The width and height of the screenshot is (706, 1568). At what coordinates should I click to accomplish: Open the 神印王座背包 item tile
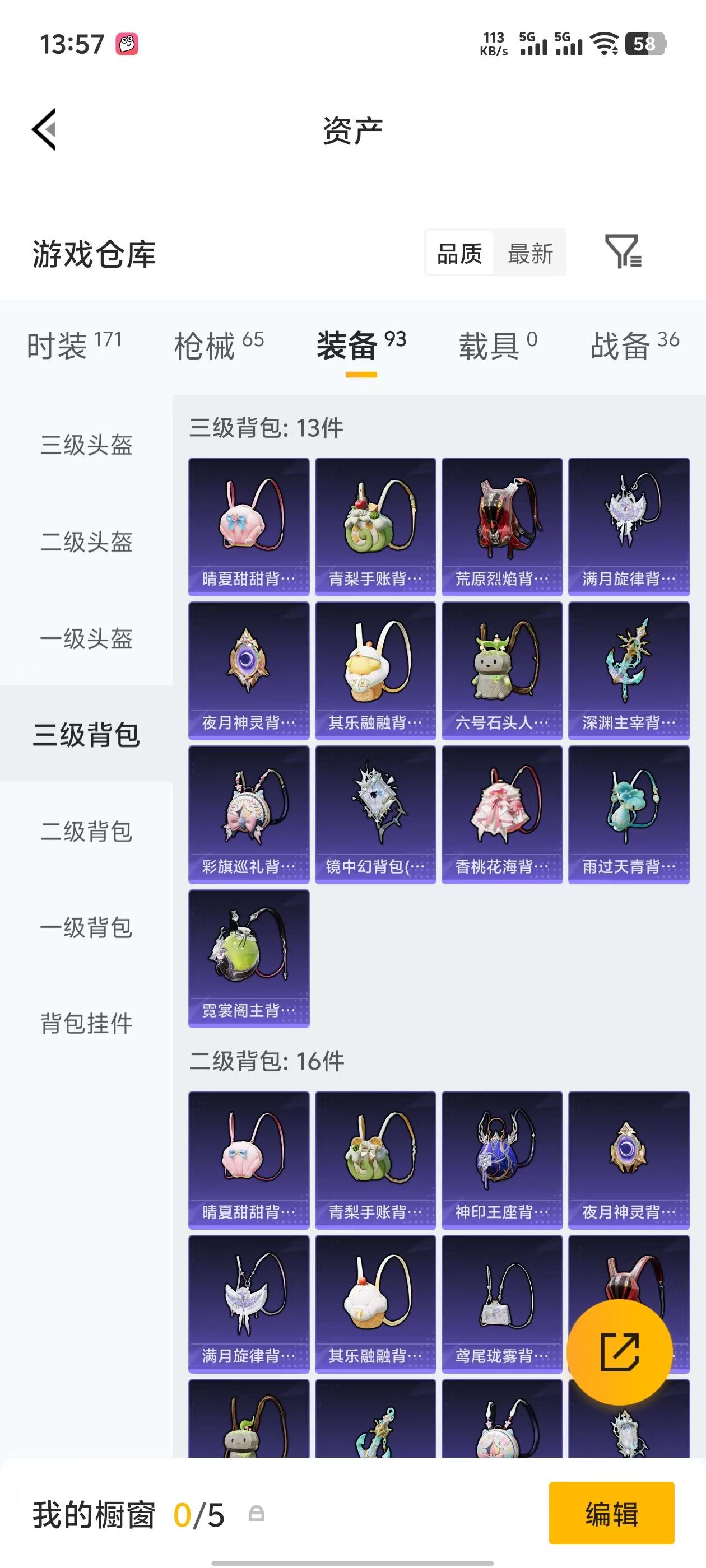(502, 1160)
